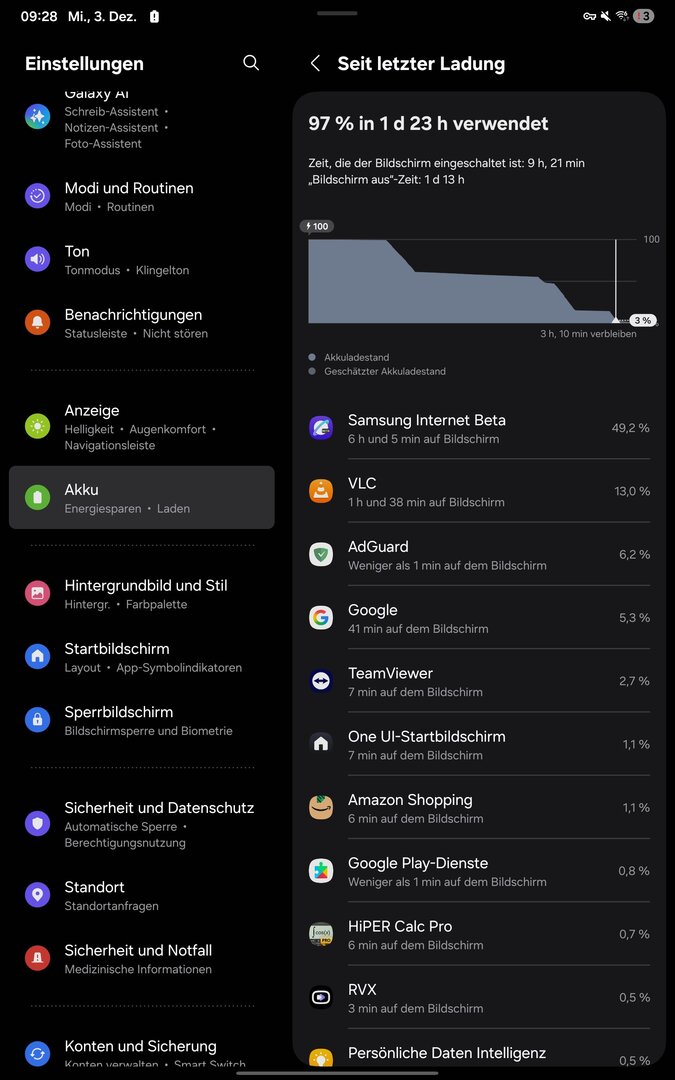View VLC battery usage details
Viewport: 675px width, 1080px height.
click(x=479, y=491)
